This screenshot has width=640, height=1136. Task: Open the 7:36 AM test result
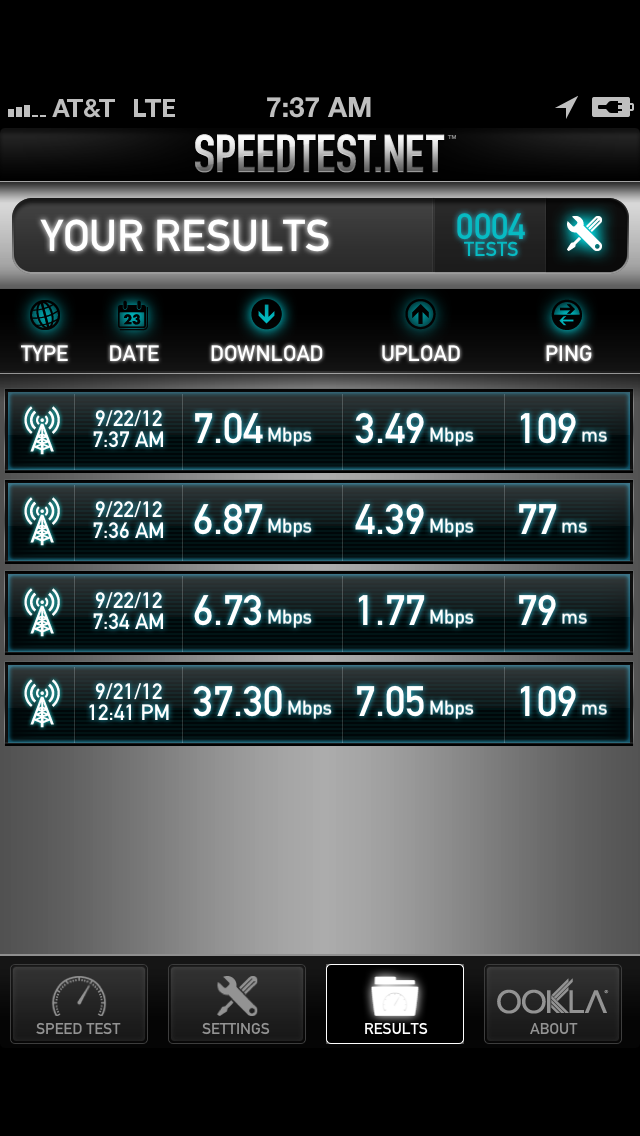tap(319, 521)
